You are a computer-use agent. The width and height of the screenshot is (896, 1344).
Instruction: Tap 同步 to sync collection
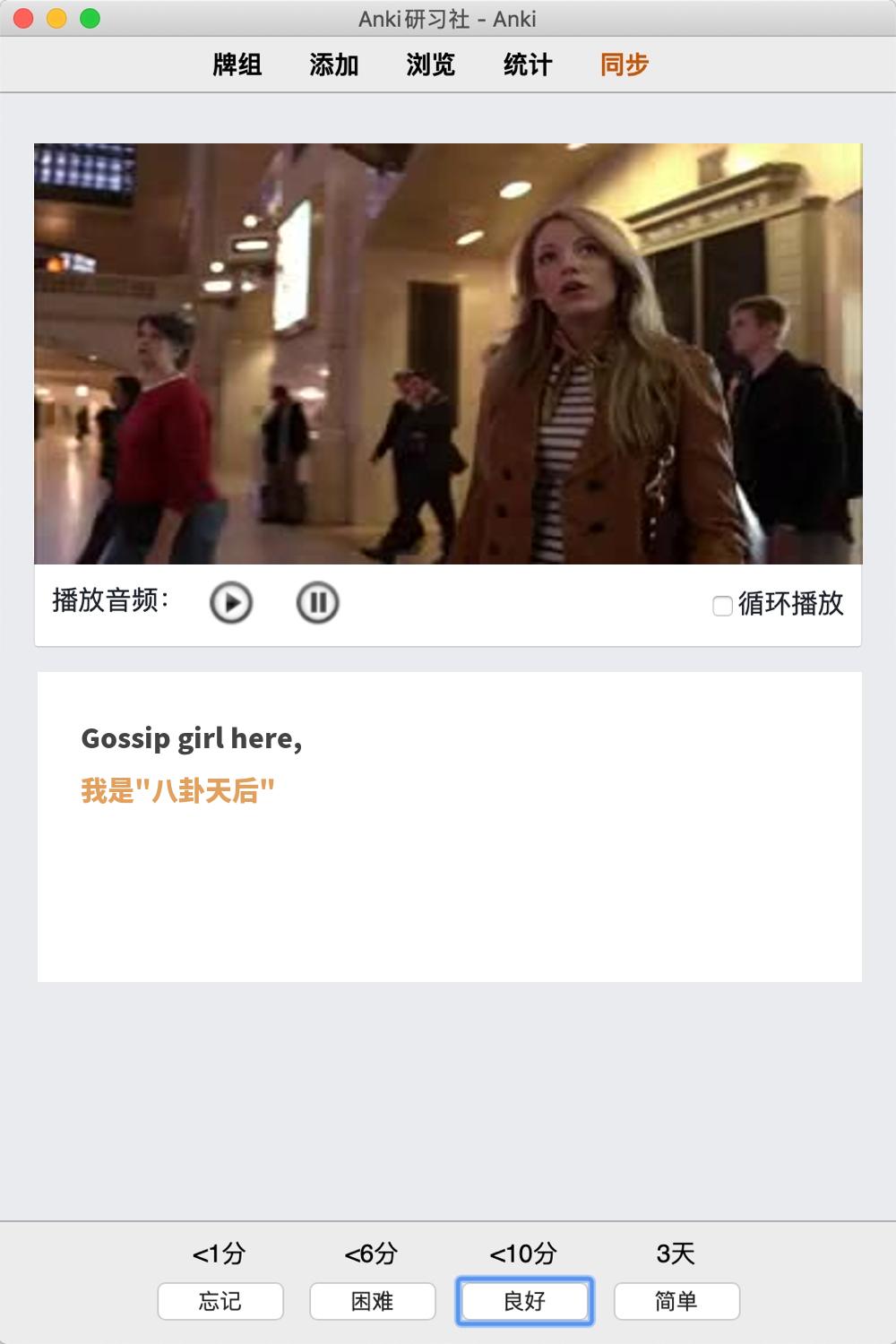tap(624, 65)
